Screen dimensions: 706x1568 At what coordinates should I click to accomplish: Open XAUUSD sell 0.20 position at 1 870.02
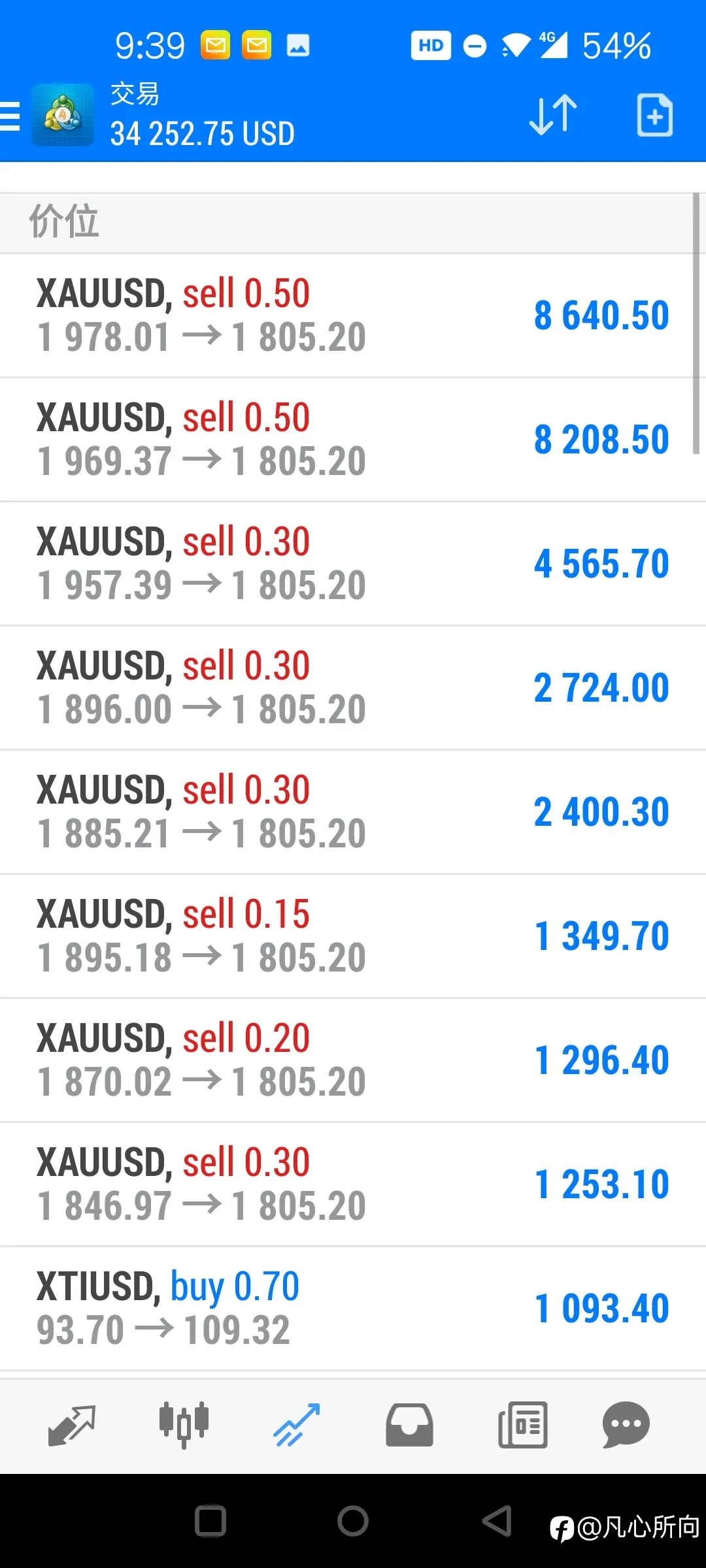pyautogui.click(x=353, y=1060)
